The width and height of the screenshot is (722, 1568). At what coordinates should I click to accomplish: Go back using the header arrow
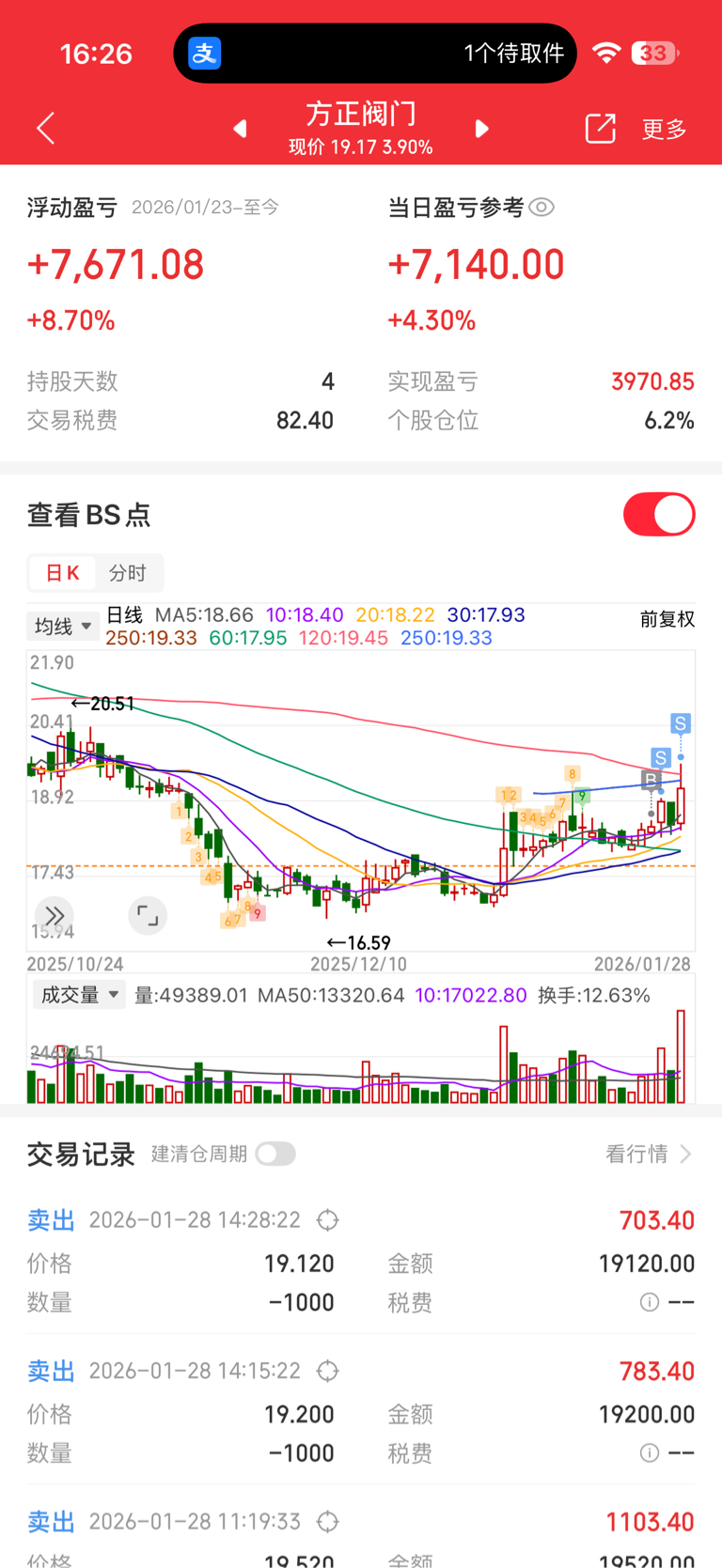point(45,129)
